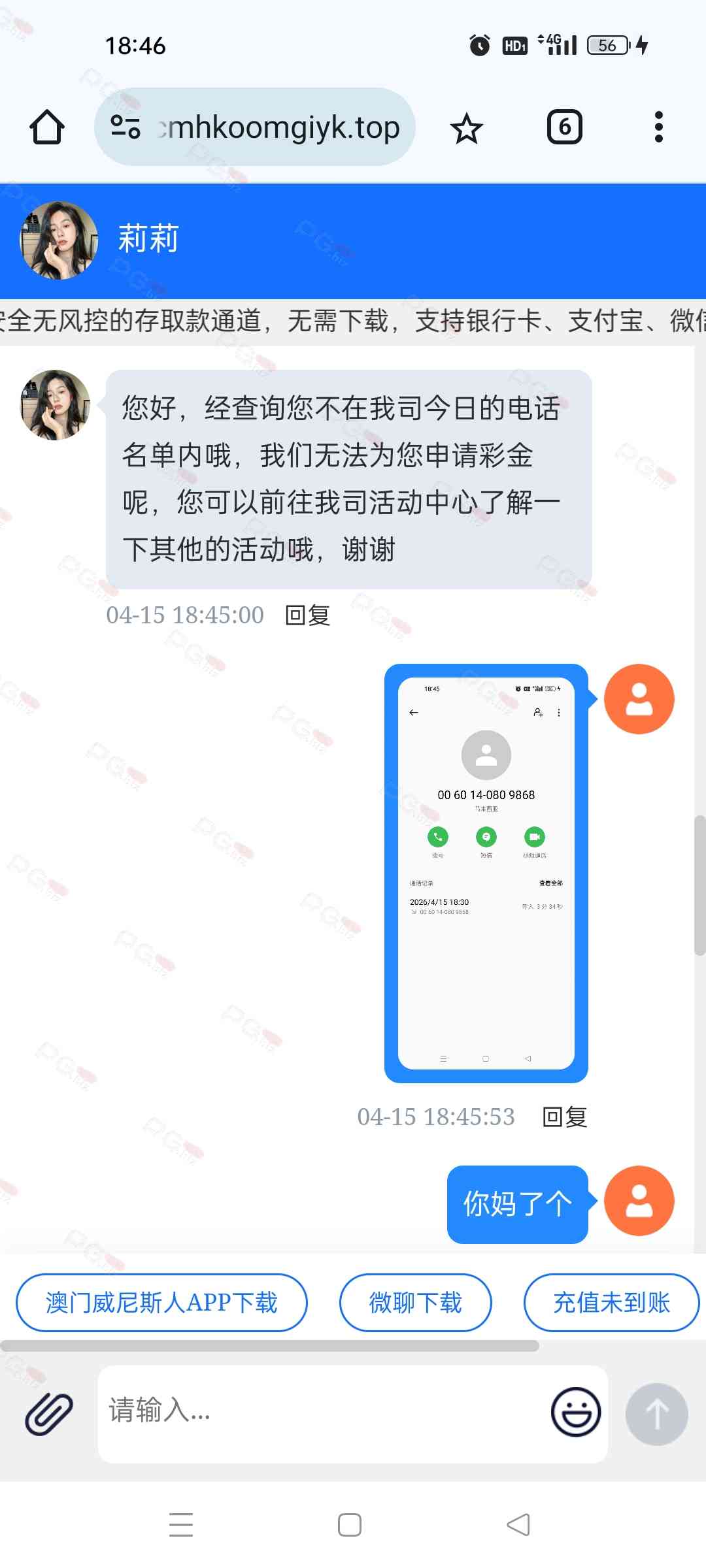The height and width of the screenshot is (1568, 706).
Task: Choose the 微聊下载 quick reply chip
Action: 415,1303
